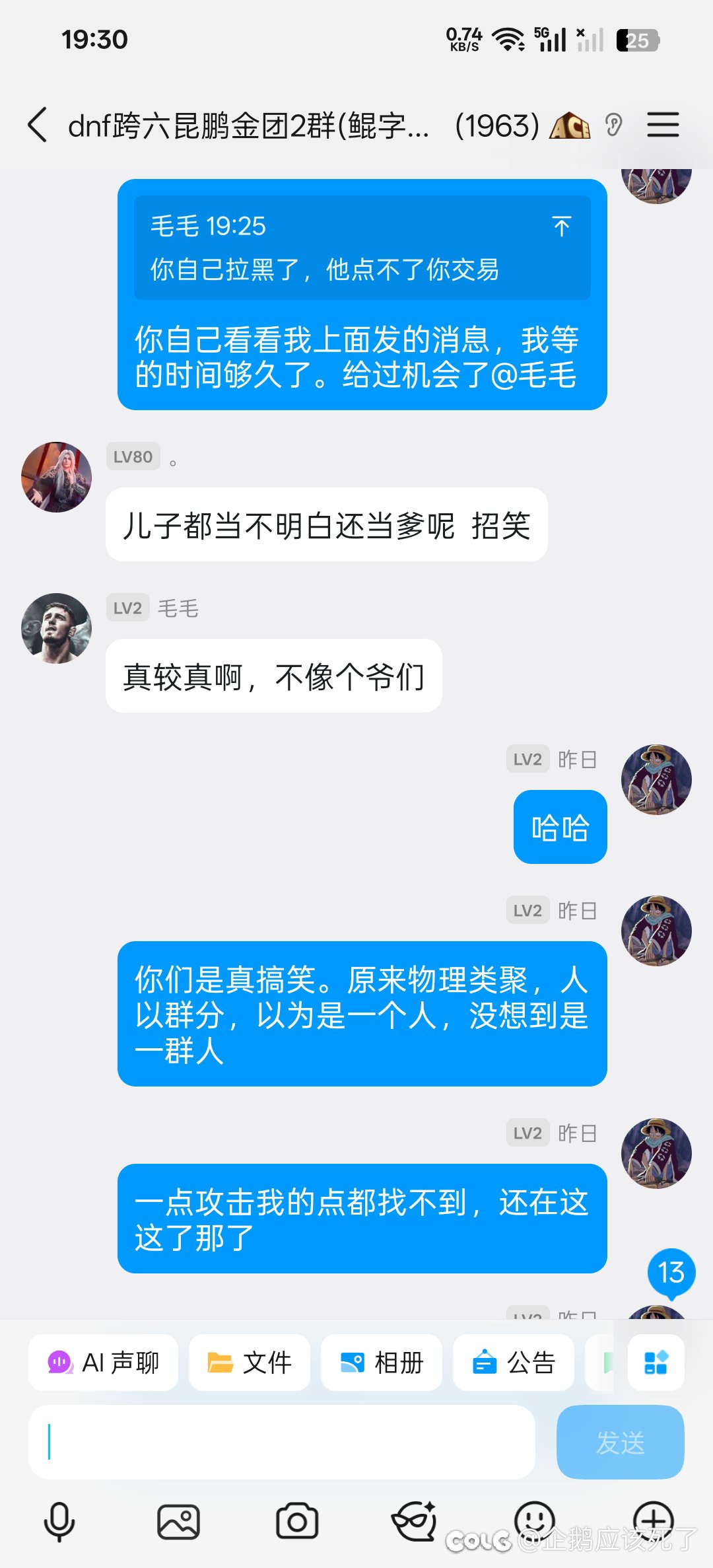Record a voice message with the microphone
The width and height of the screenshot is (713, 1568).
[x=59, y=1521]
